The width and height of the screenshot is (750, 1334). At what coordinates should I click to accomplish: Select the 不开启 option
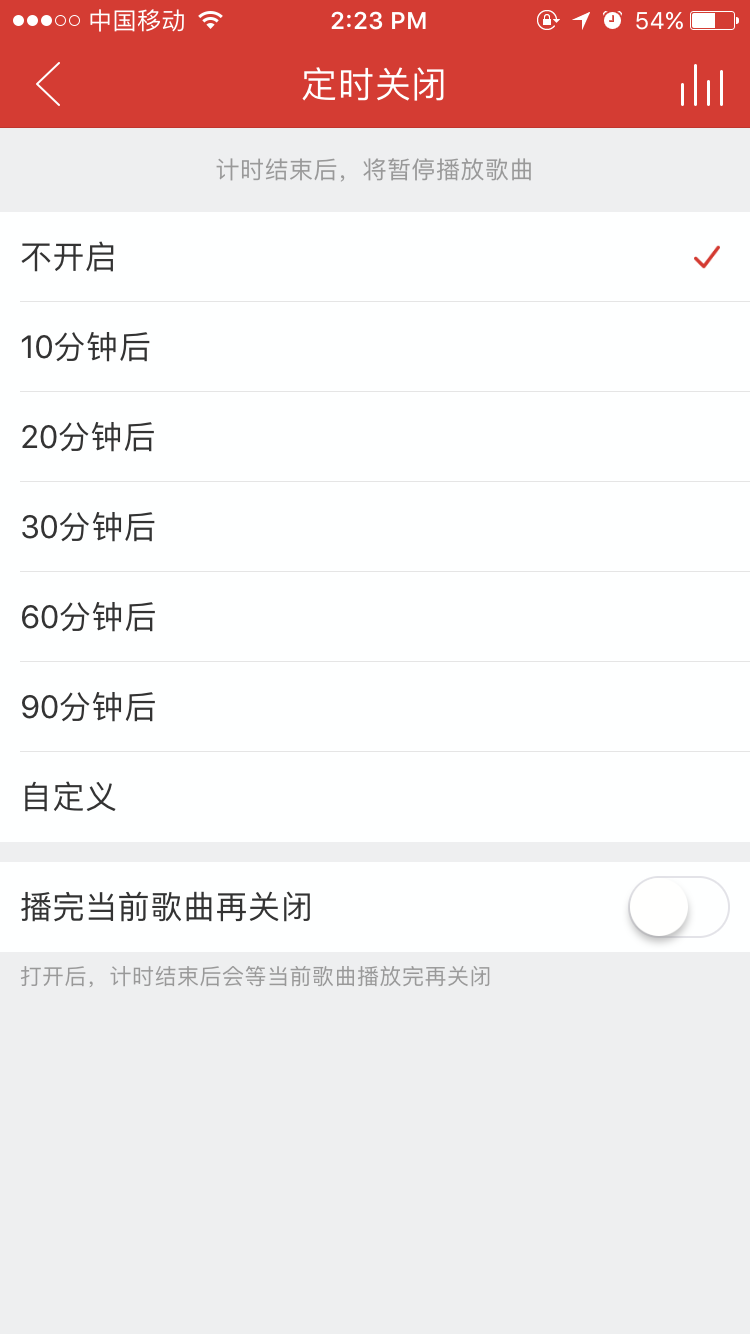(375, 257)
